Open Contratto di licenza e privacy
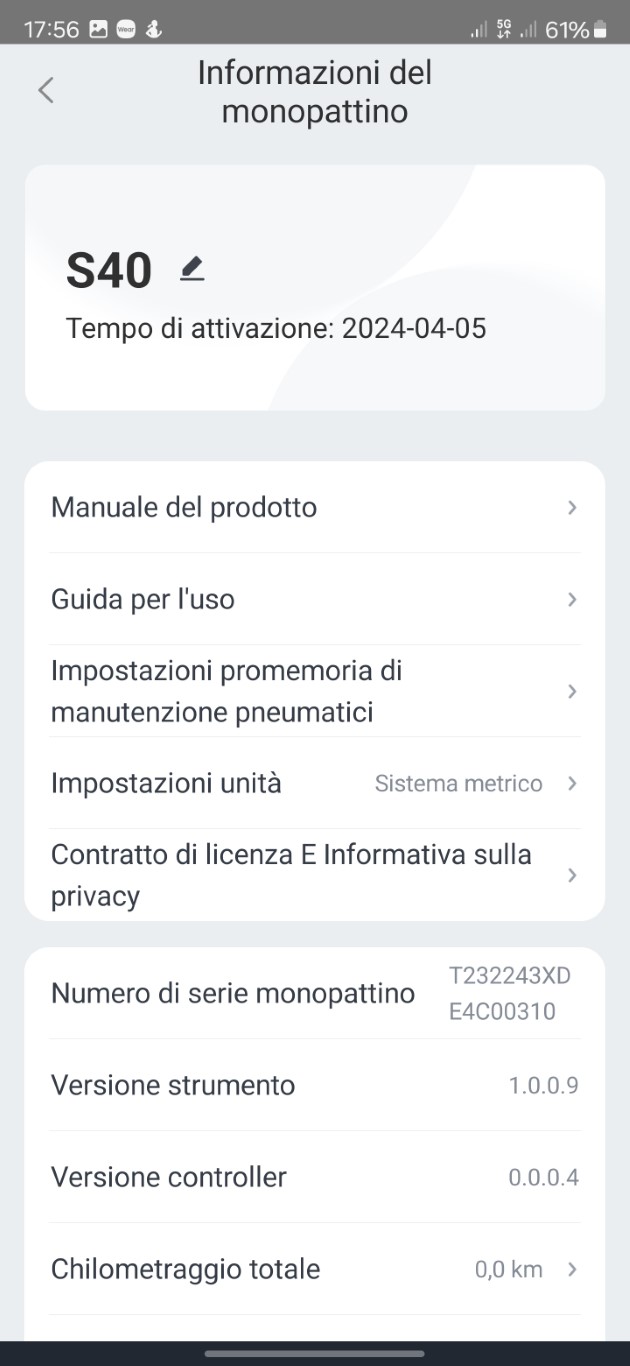 click(x=315, y=875)
